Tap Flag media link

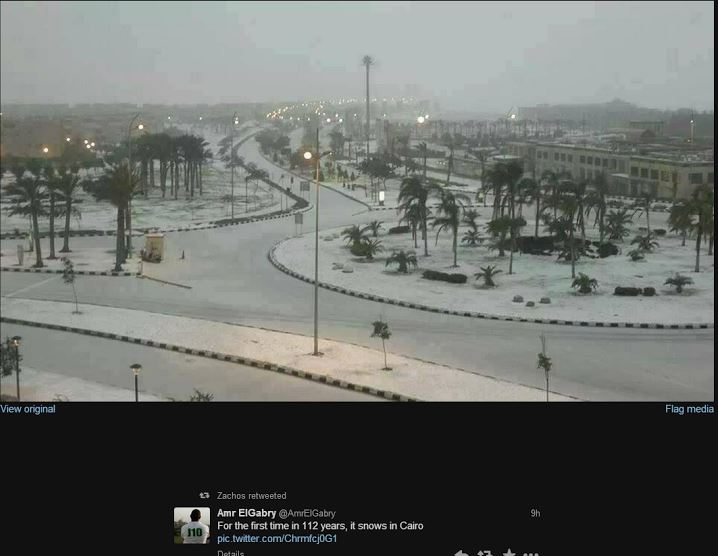[689, 409]
